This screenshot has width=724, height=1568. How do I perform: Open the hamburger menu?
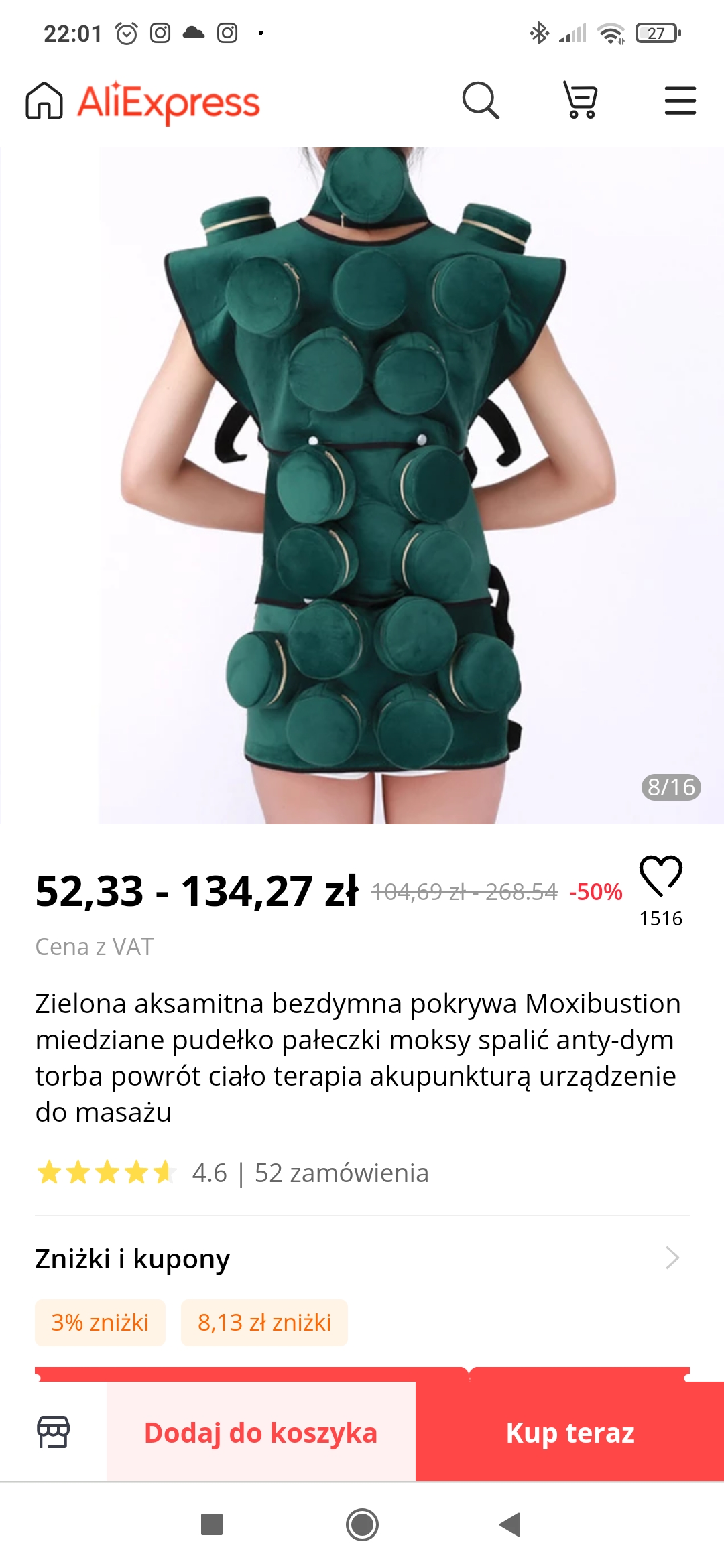pyautogui.click(x=680, y=101)
